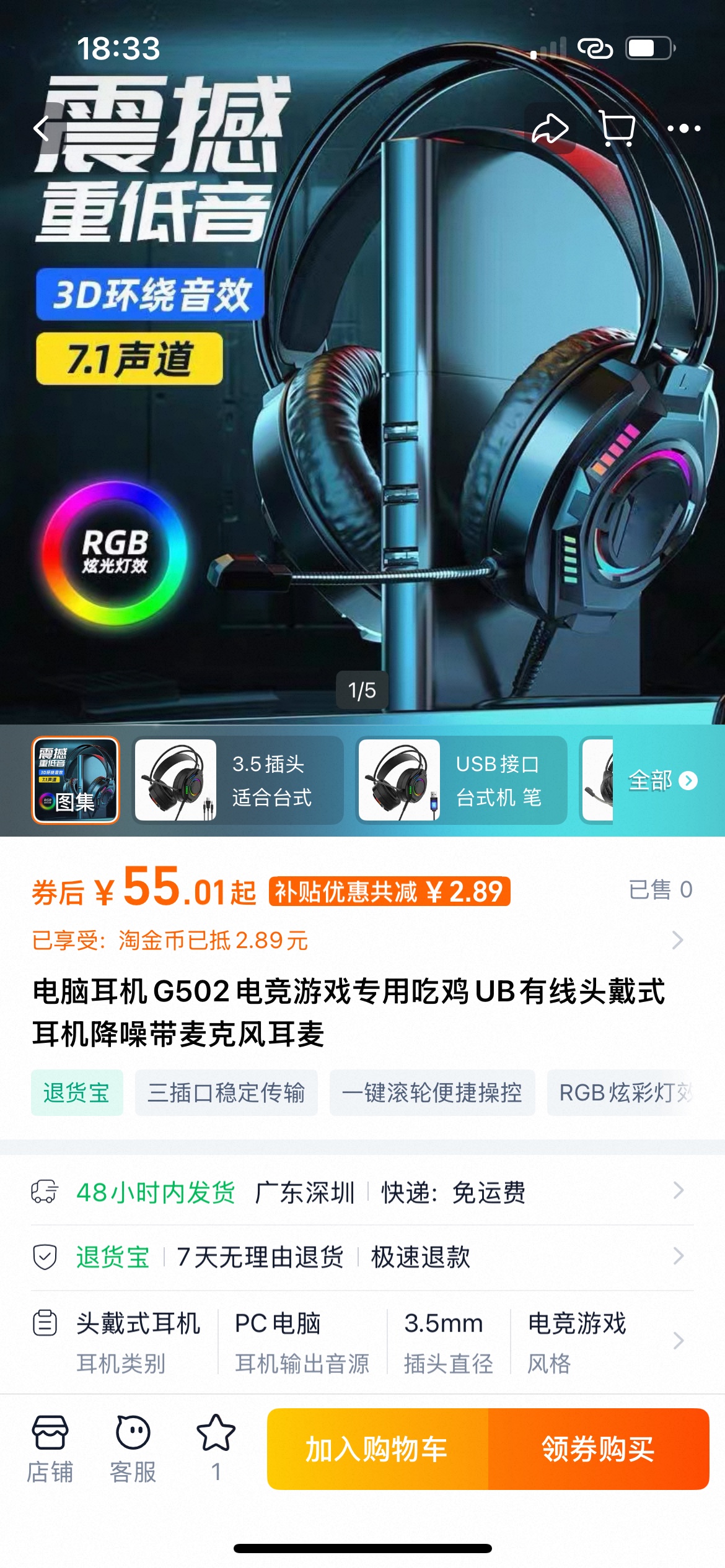Tap 加入购物车 to add to cart

click(x=377, y=1449)
